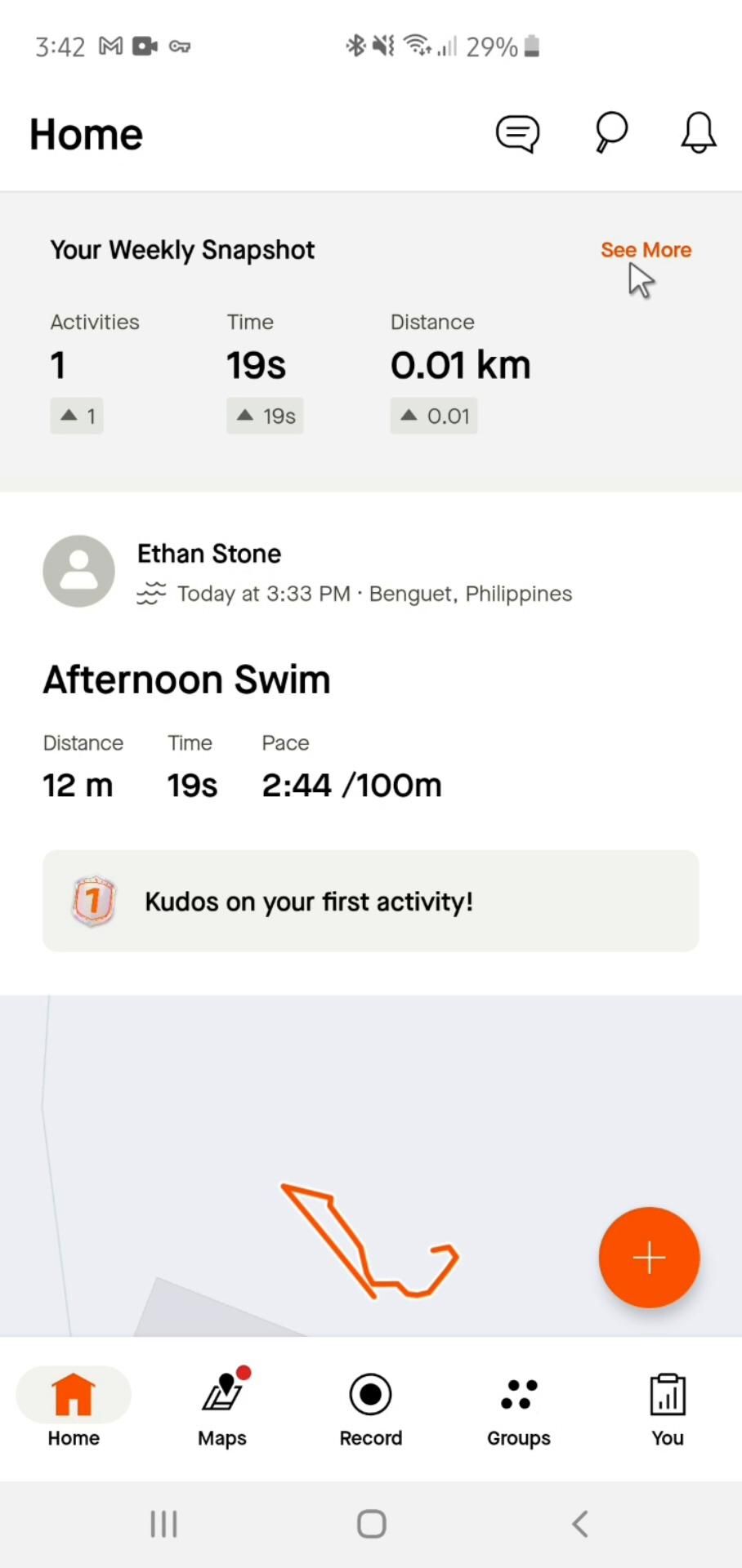Open Ethan Stone's profile avatar

[x=78, y=571]
